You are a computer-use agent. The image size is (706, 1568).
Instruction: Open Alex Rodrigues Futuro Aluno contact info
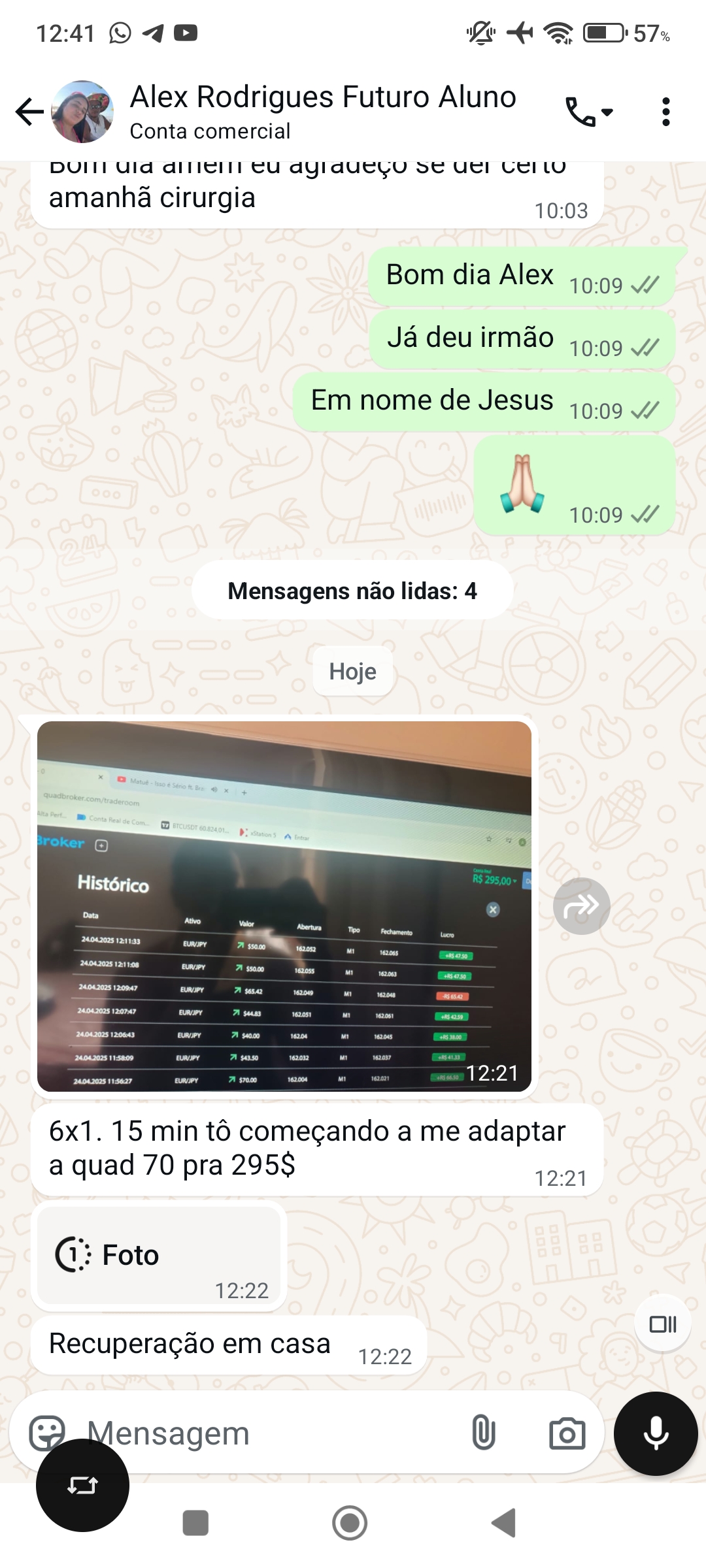point(323,112)
